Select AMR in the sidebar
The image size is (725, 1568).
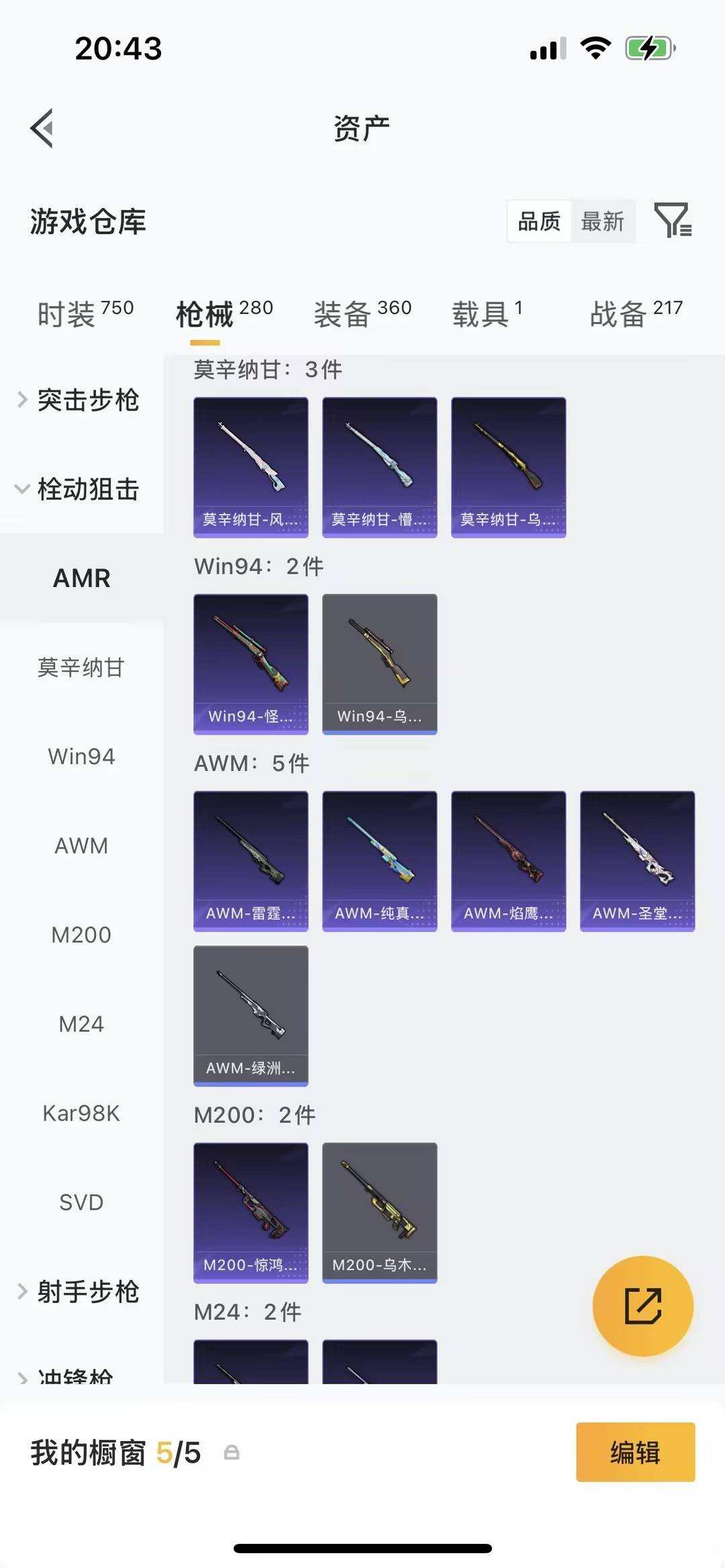tap(82, 578)
